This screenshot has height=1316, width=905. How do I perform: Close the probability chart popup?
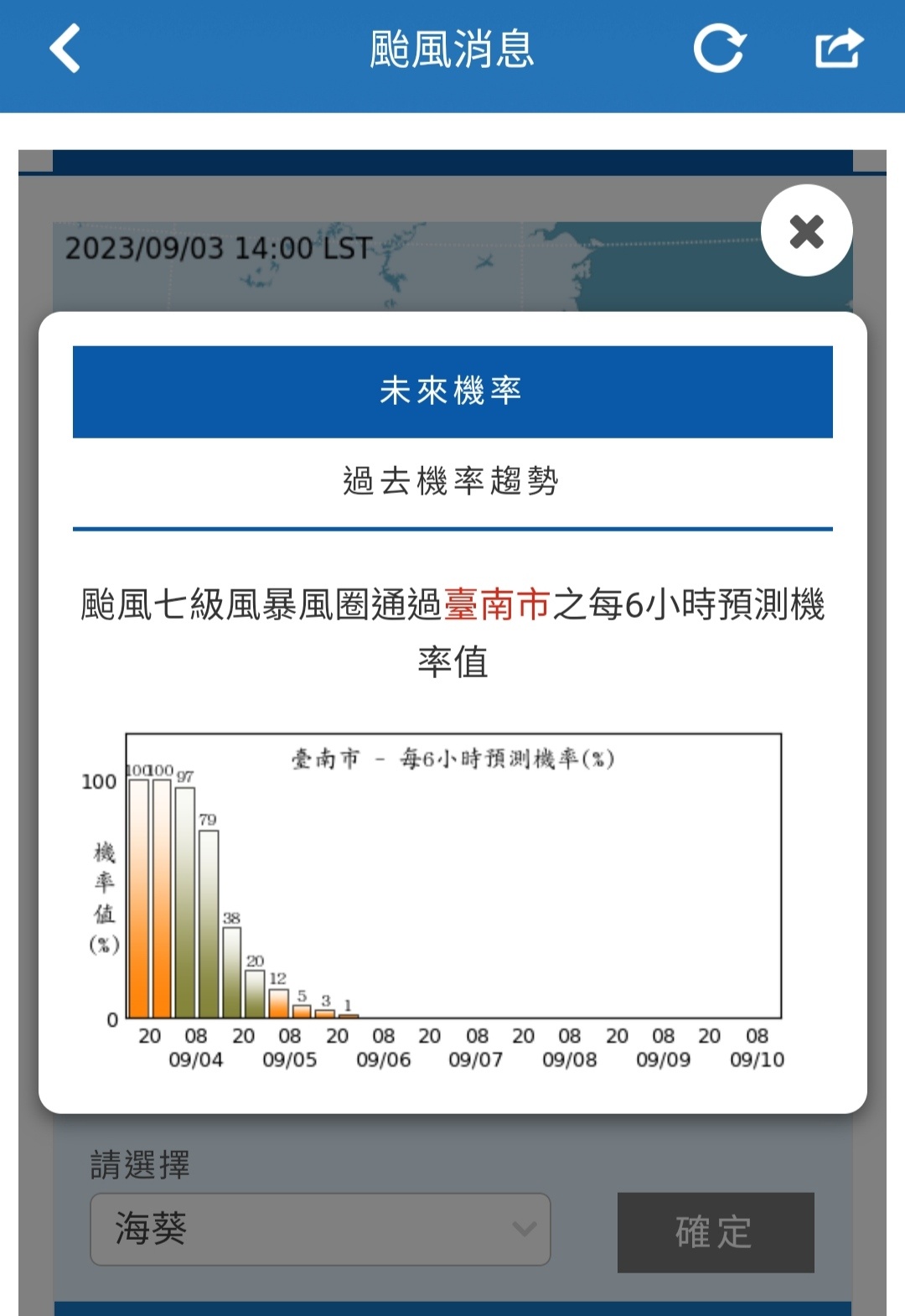tap(806, 231)
